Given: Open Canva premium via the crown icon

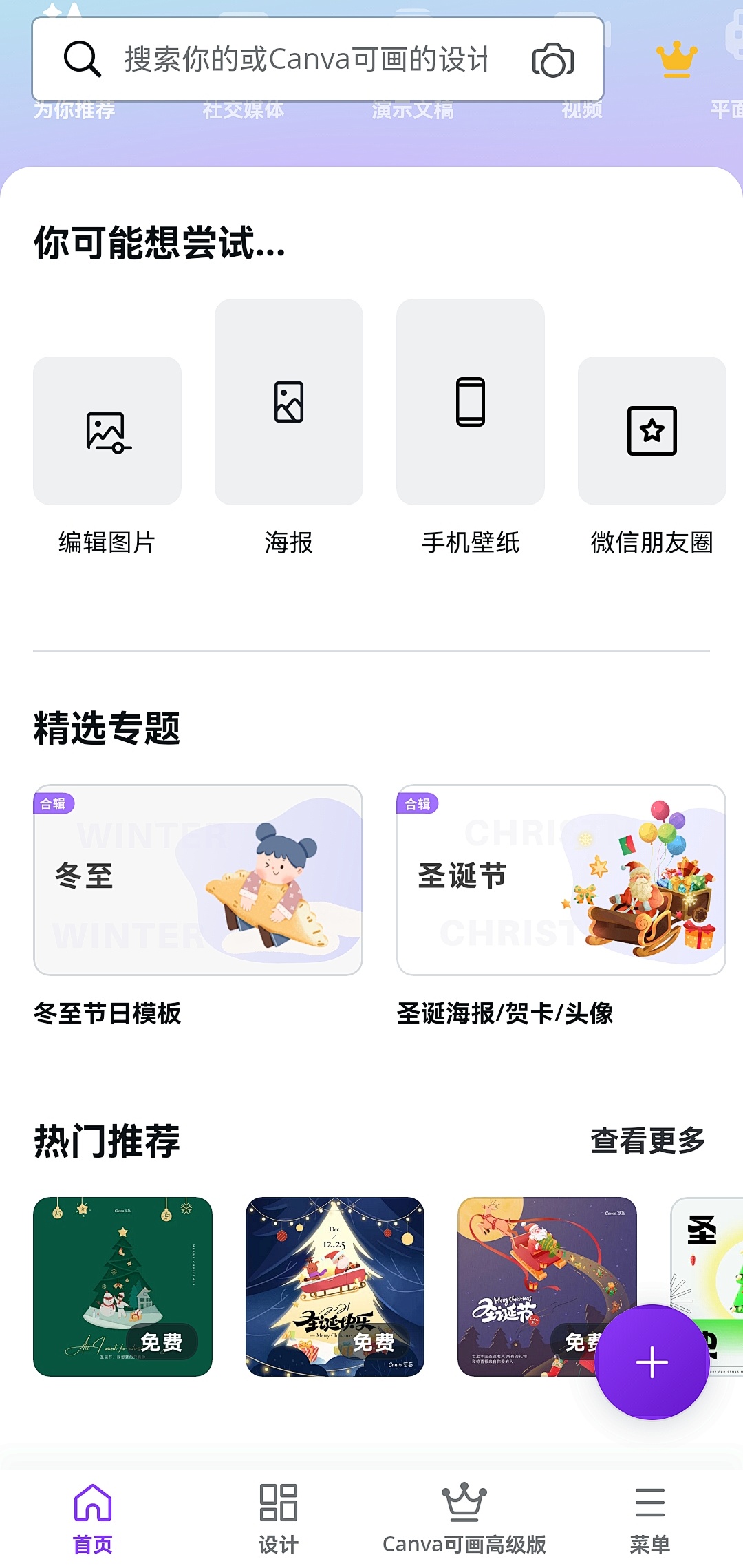Looking at the screenshot, I should point(675,59).
